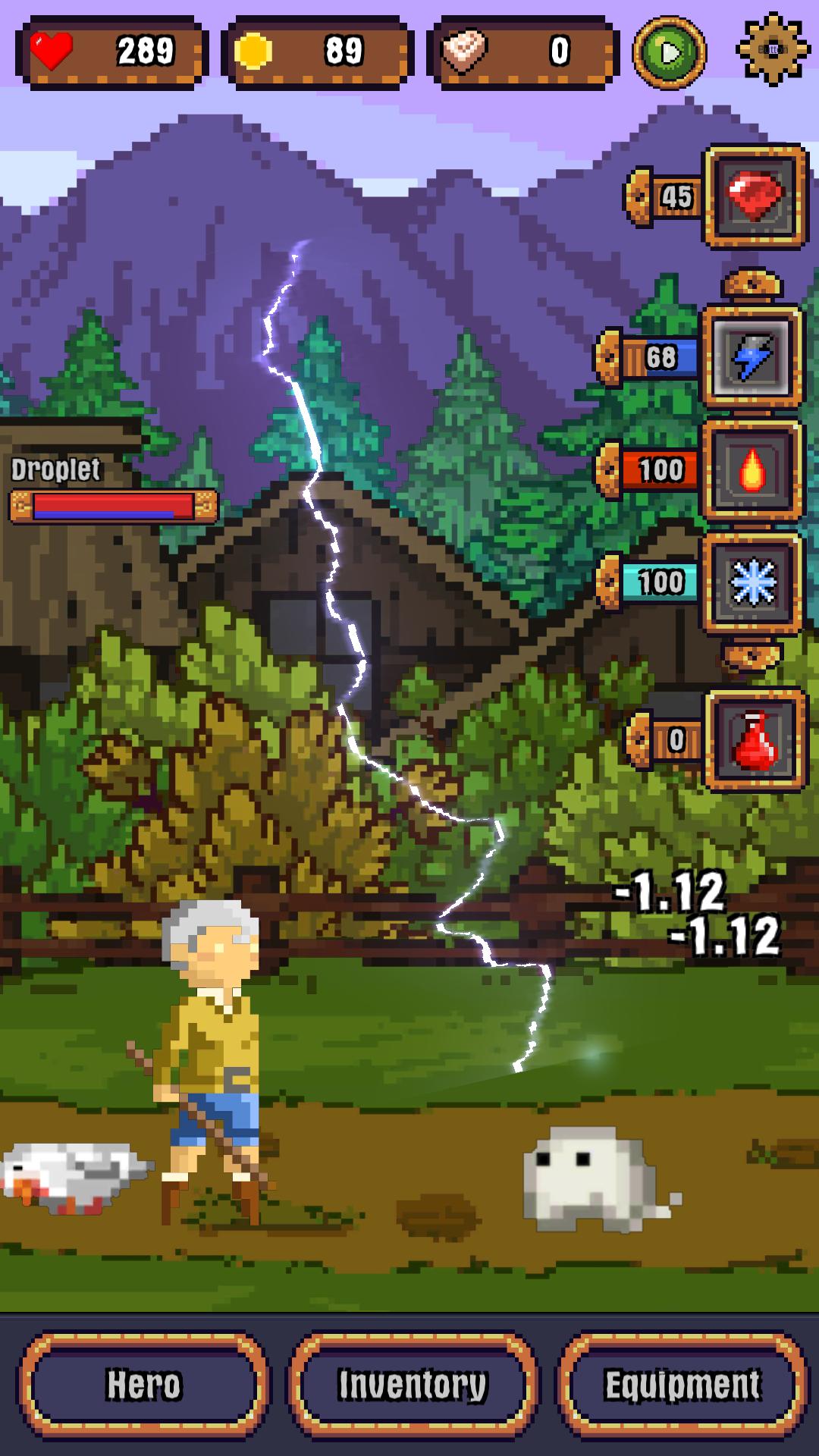
Task: Open the settings gear
Action: 772,50
